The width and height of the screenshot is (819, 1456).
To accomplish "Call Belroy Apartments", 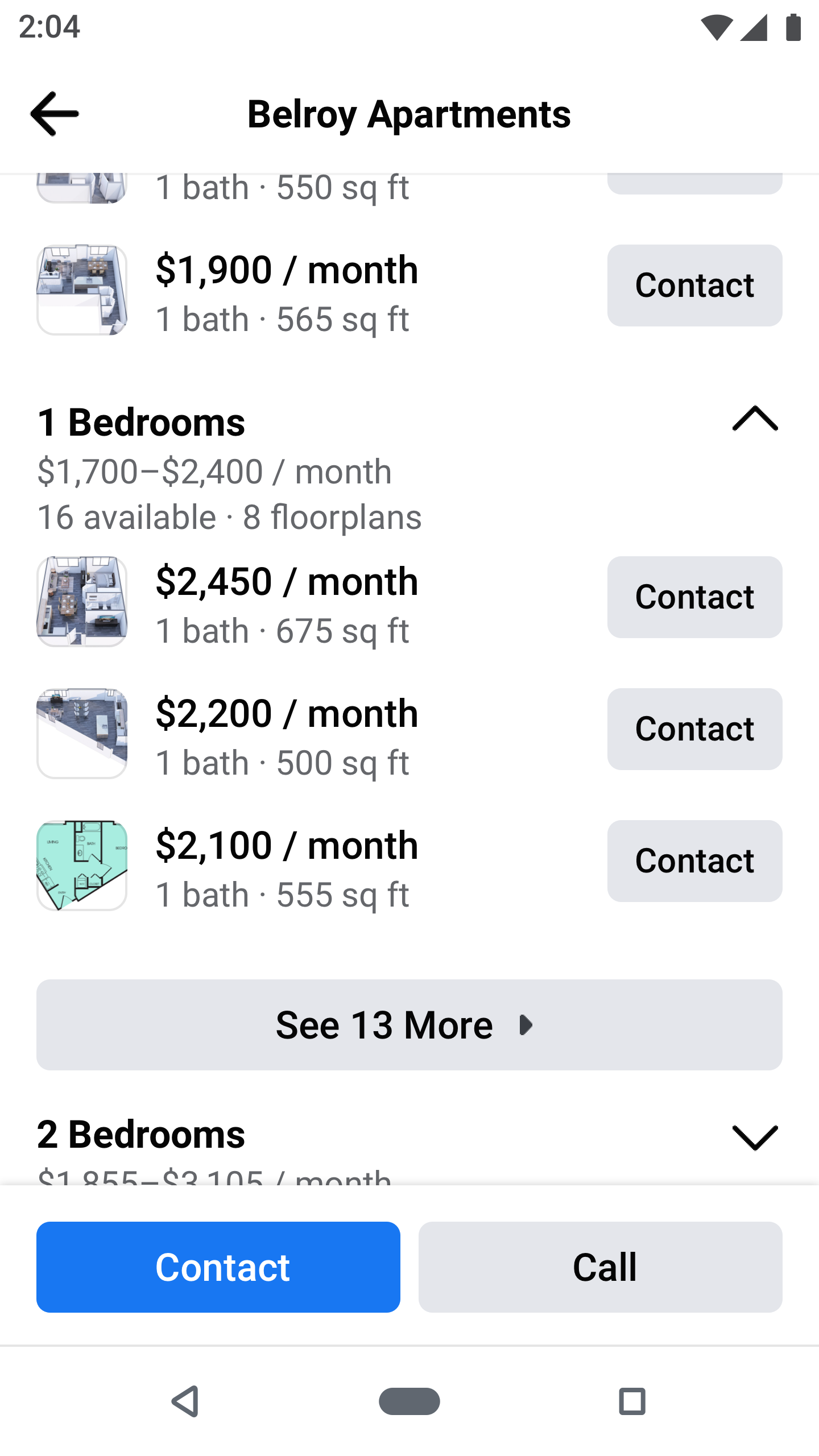I will tap(601, 1267).
